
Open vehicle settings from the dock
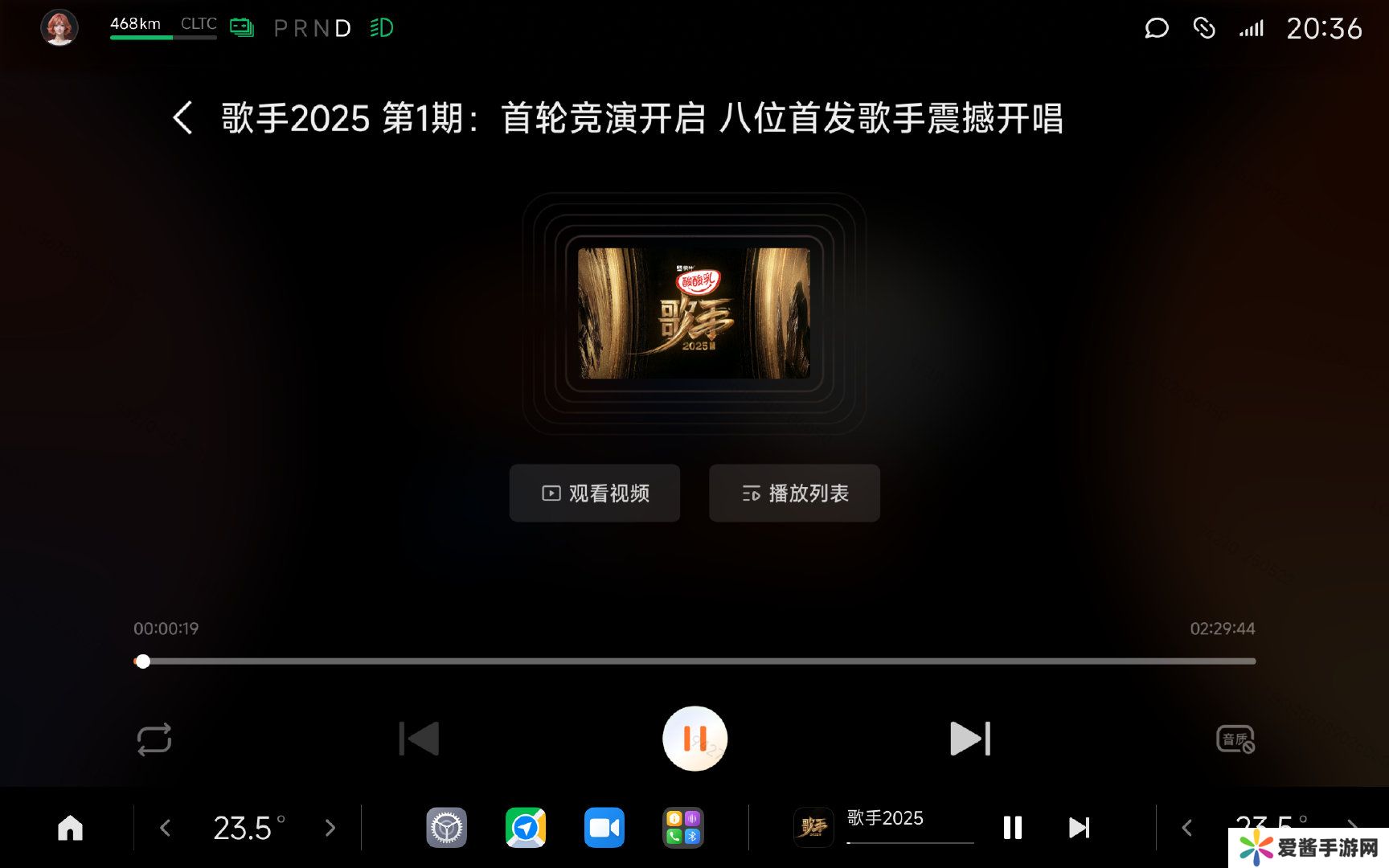[x=446, y=827]
